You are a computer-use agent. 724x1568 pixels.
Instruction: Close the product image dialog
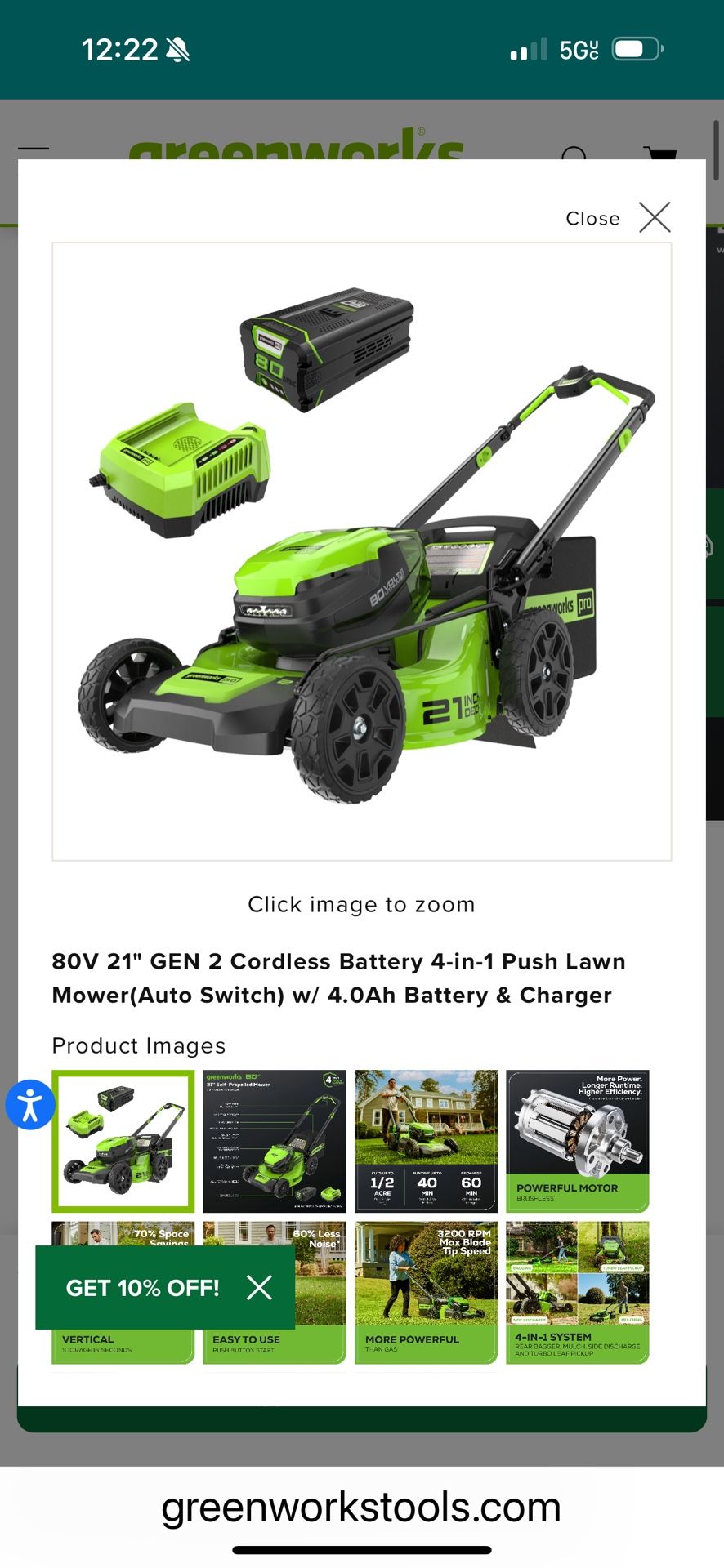(x=653, y=217)
